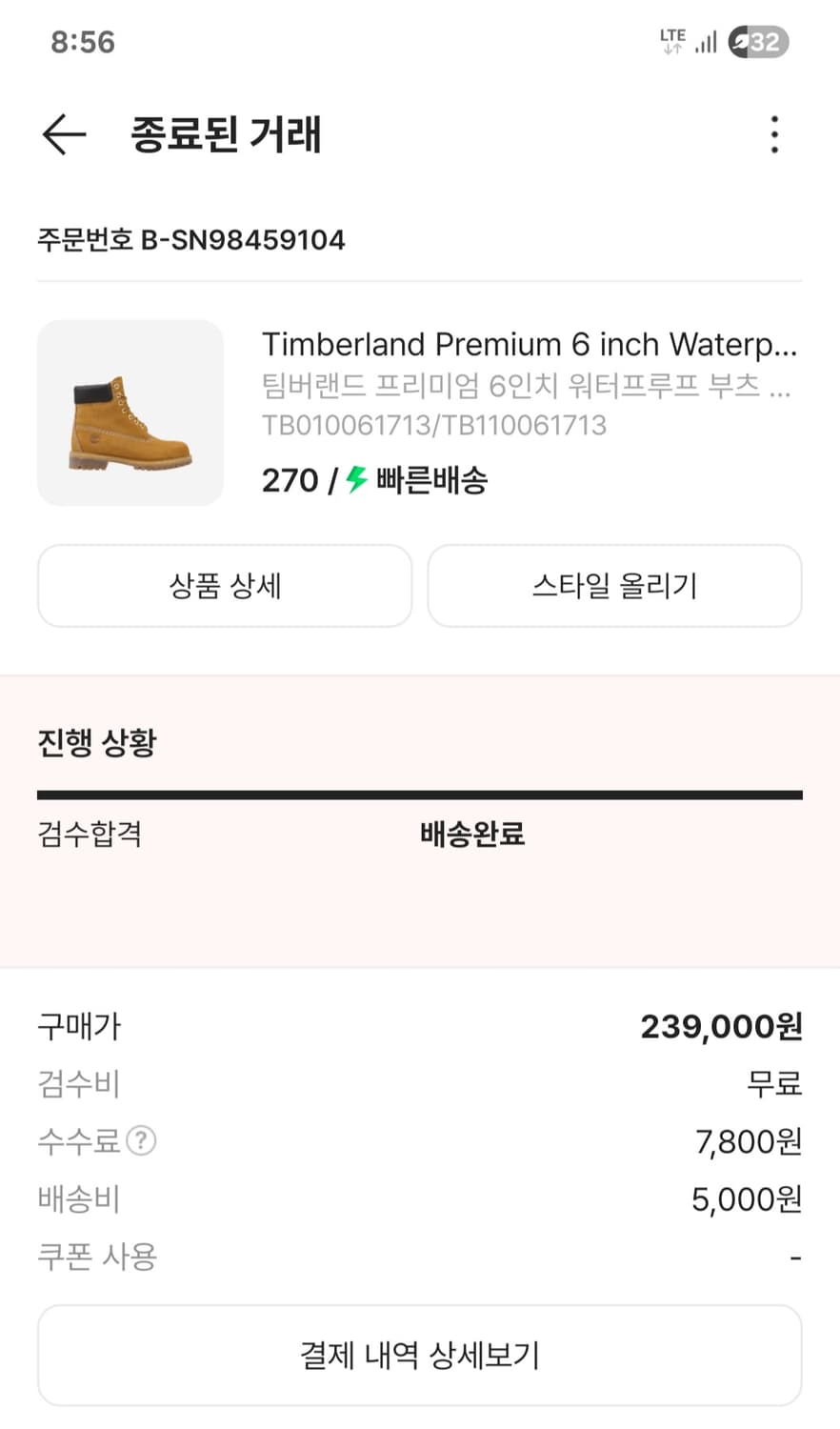The image size is (840, 1429).
Task: Open the three-dot overflow menu
Action: click(774, 134)
